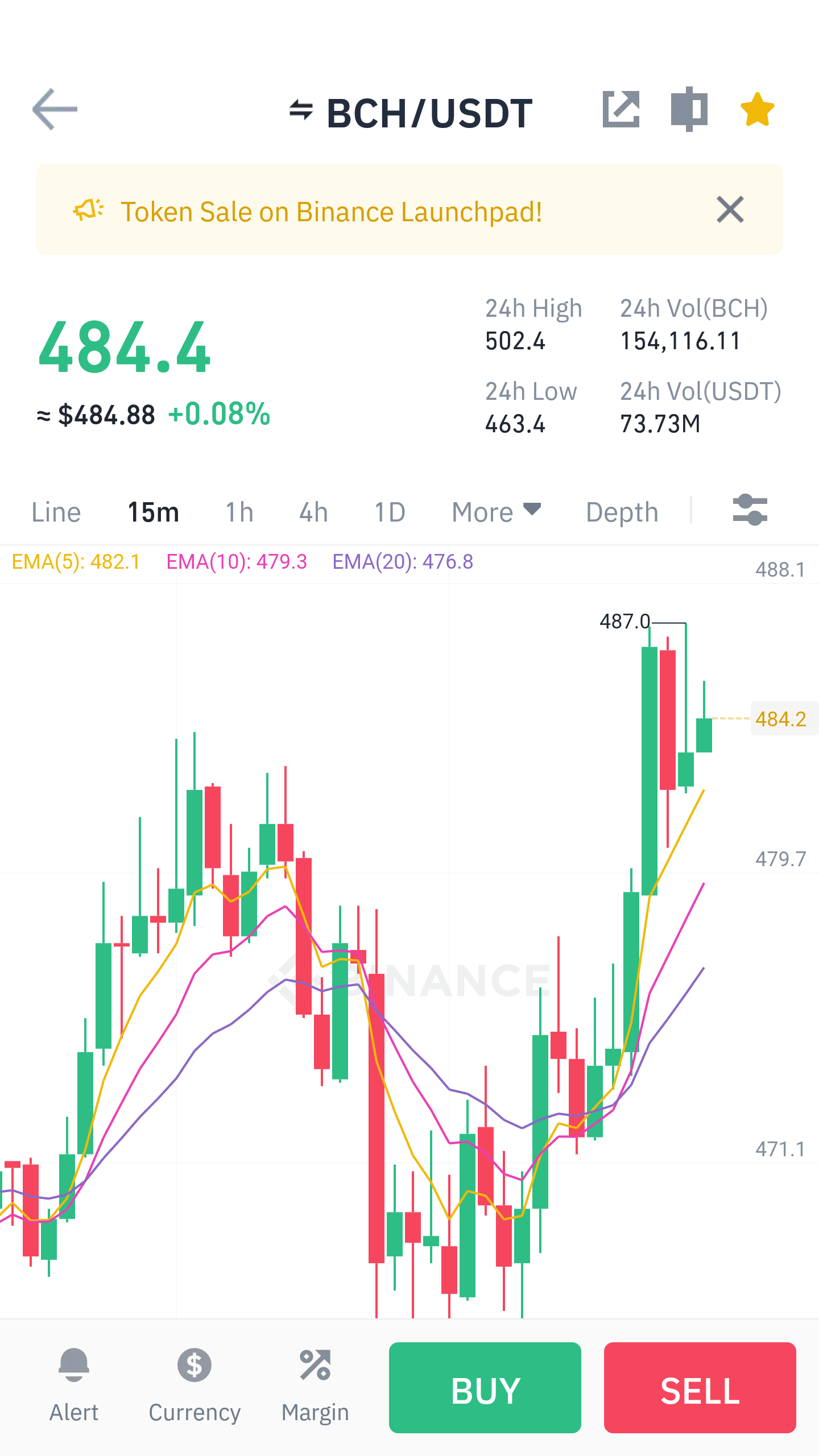This screenshot has height=1456, width=819.
Task: Switch trading pair via BCH/USDT title
Action: tap(411, 112)
